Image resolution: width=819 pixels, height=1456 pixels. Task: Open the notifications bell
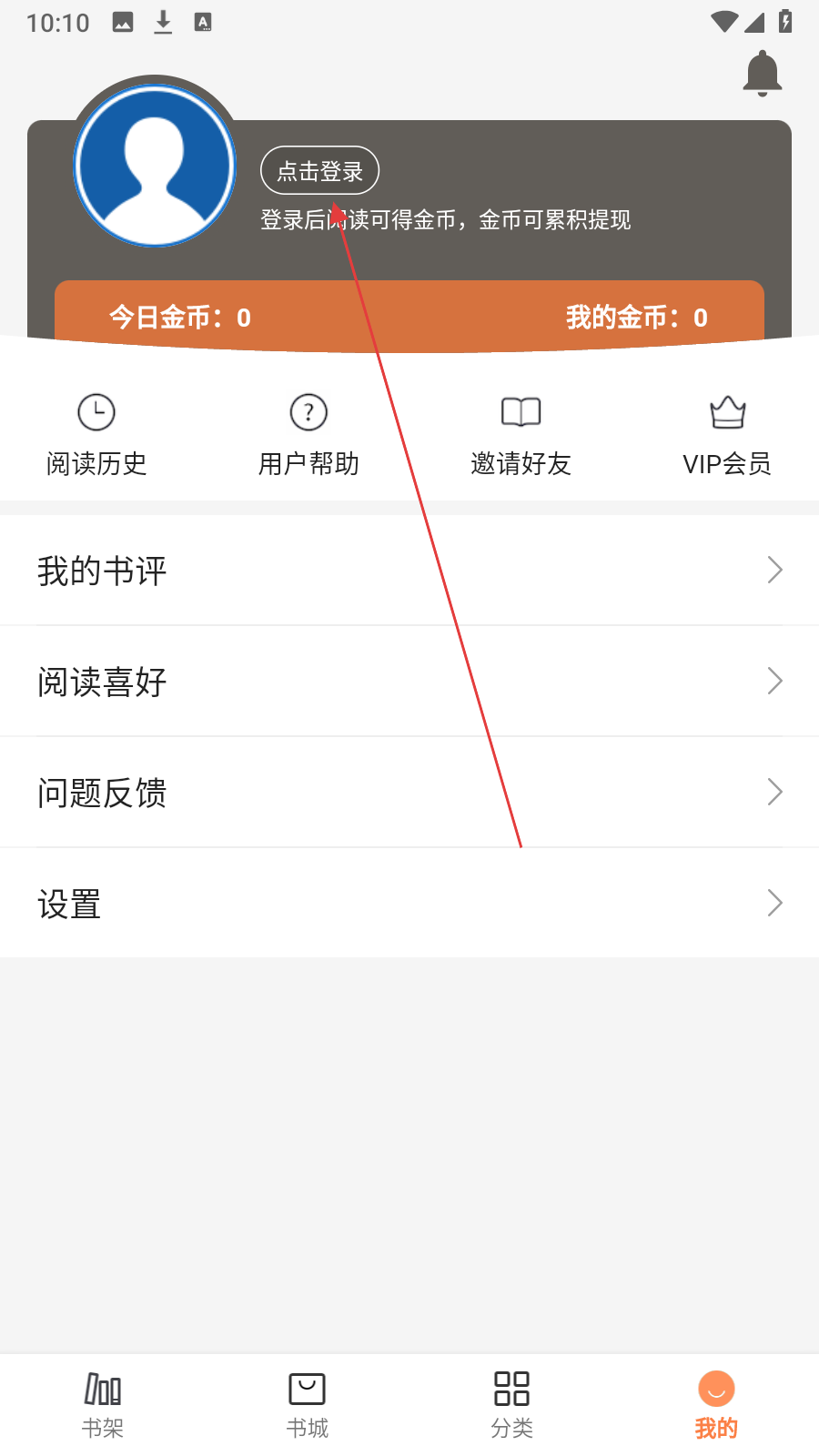point(763,74)
